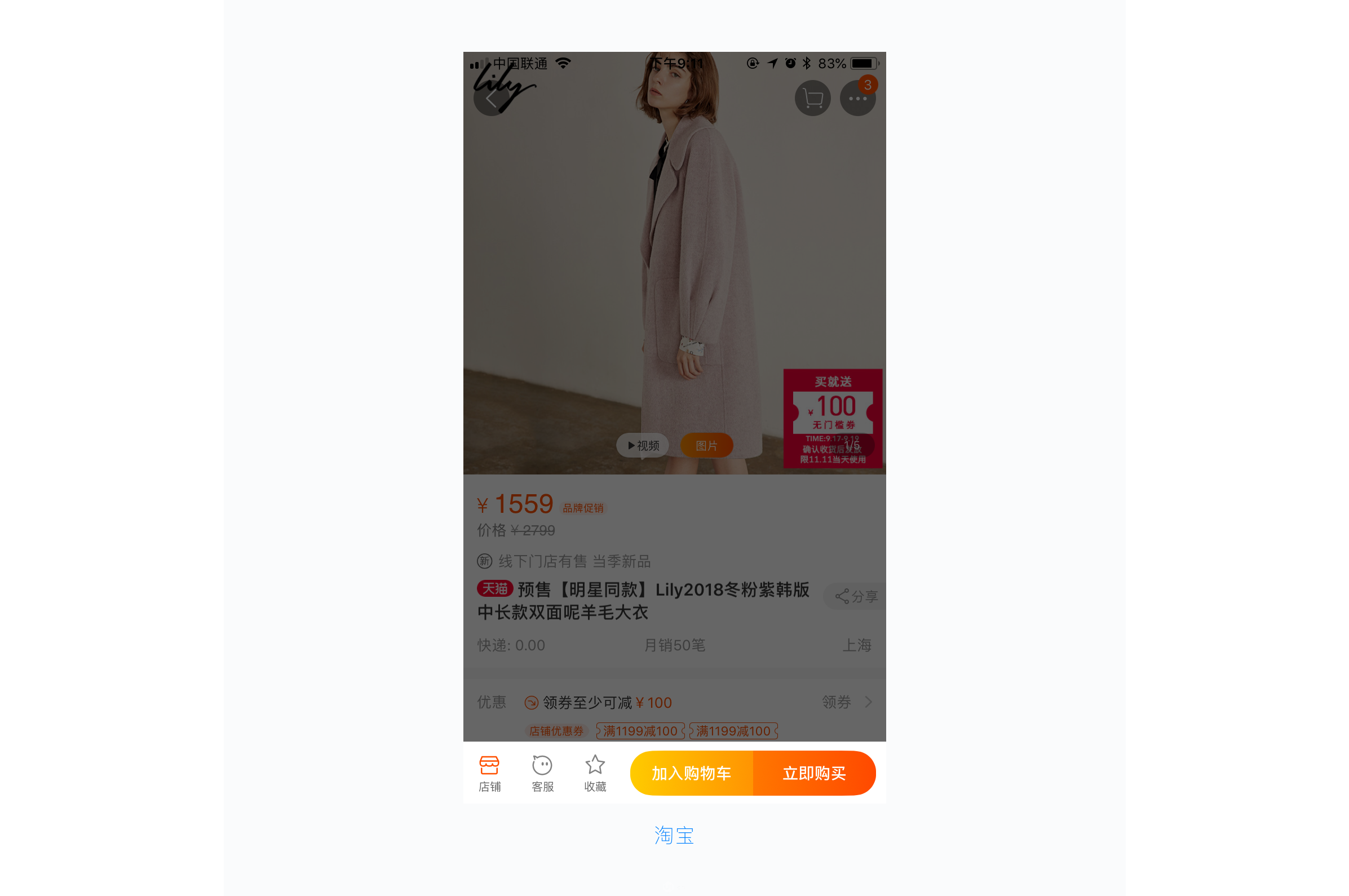Viewport: 1349px width, 896px height.
Task: Share this product via 分享
Action: click(856, 597)
